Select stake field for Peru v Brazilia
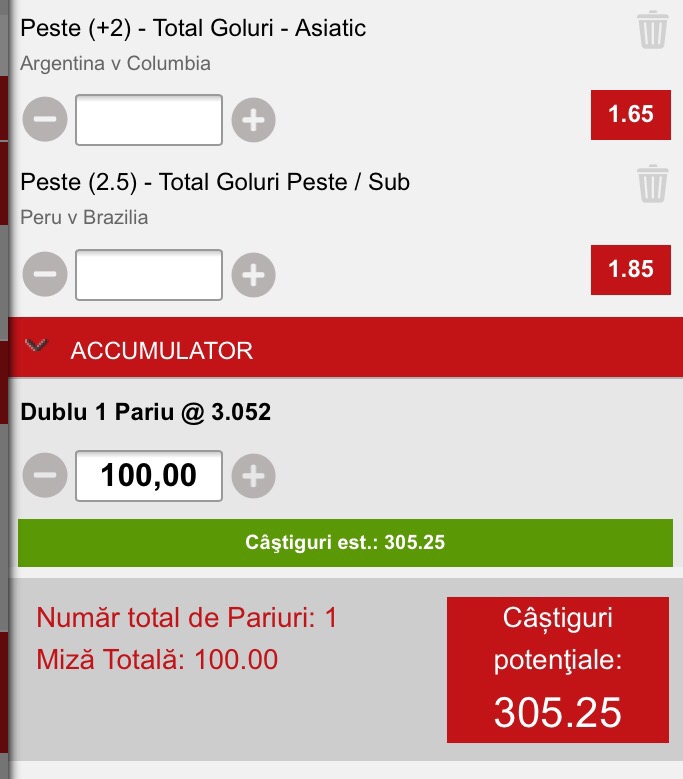Image resolution: width=683 pixels, height=779 pixels. click(x=149, y=275)
